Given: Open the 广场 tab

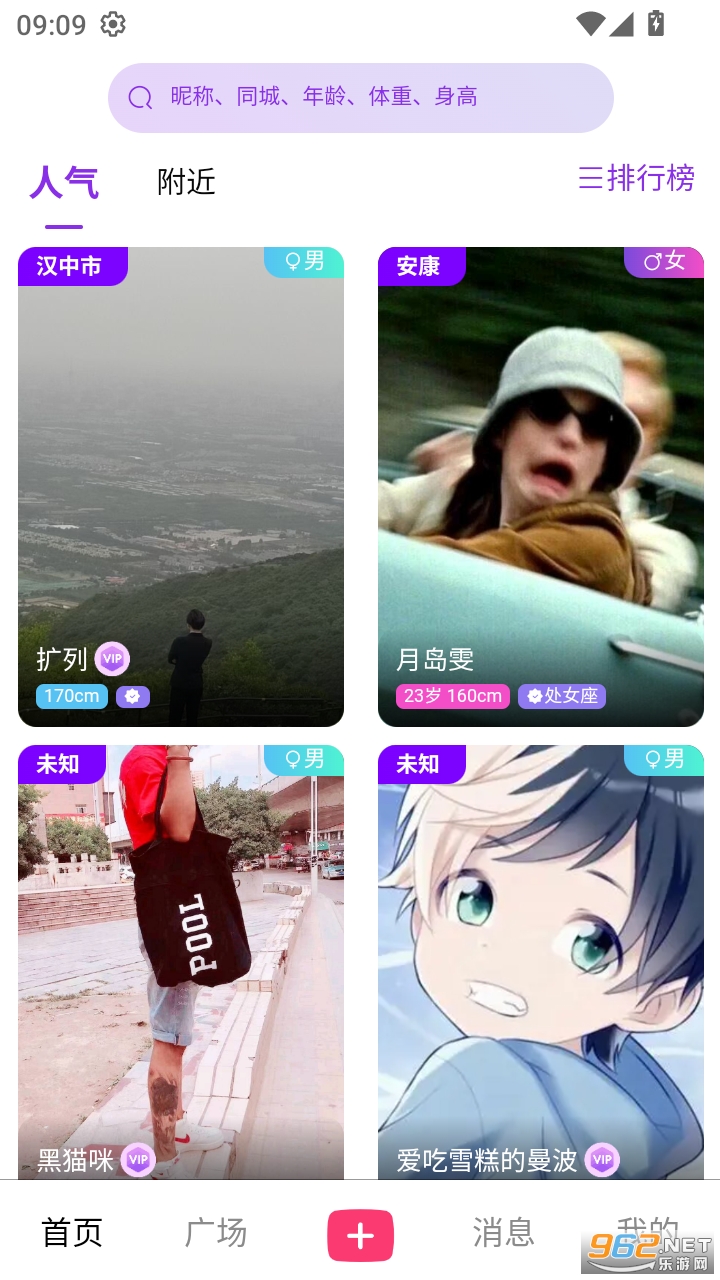Looking at the screenshot, I should 216,1234.
